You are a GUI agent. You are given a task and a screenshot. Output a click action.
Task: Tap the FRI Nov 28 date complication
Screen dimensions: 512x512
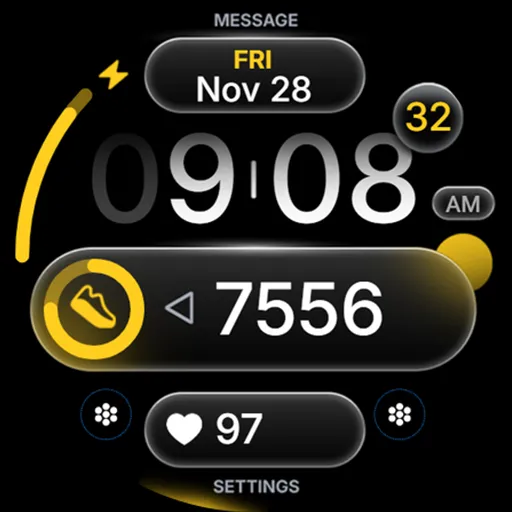coord(255,76)
